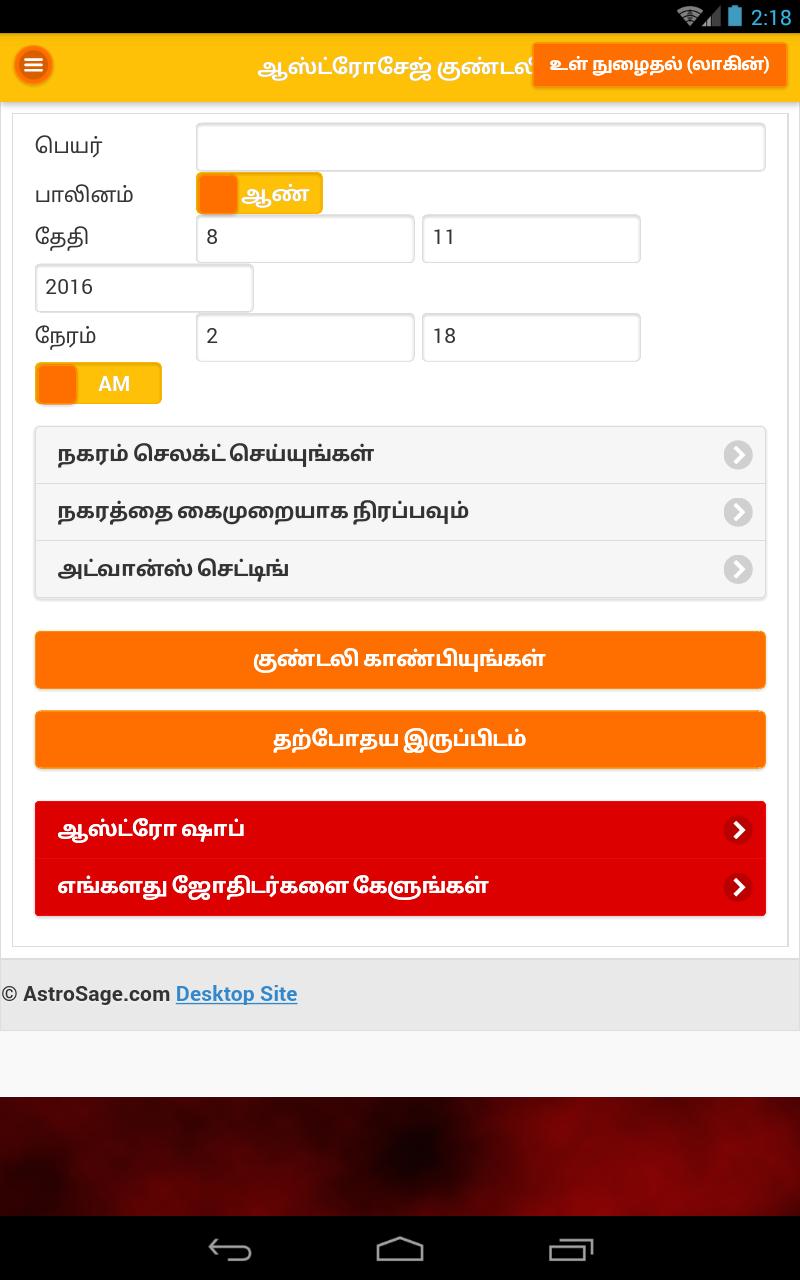Expand அட்வான்ஸ் செட்டிங் advanced settings

point(400,569)
